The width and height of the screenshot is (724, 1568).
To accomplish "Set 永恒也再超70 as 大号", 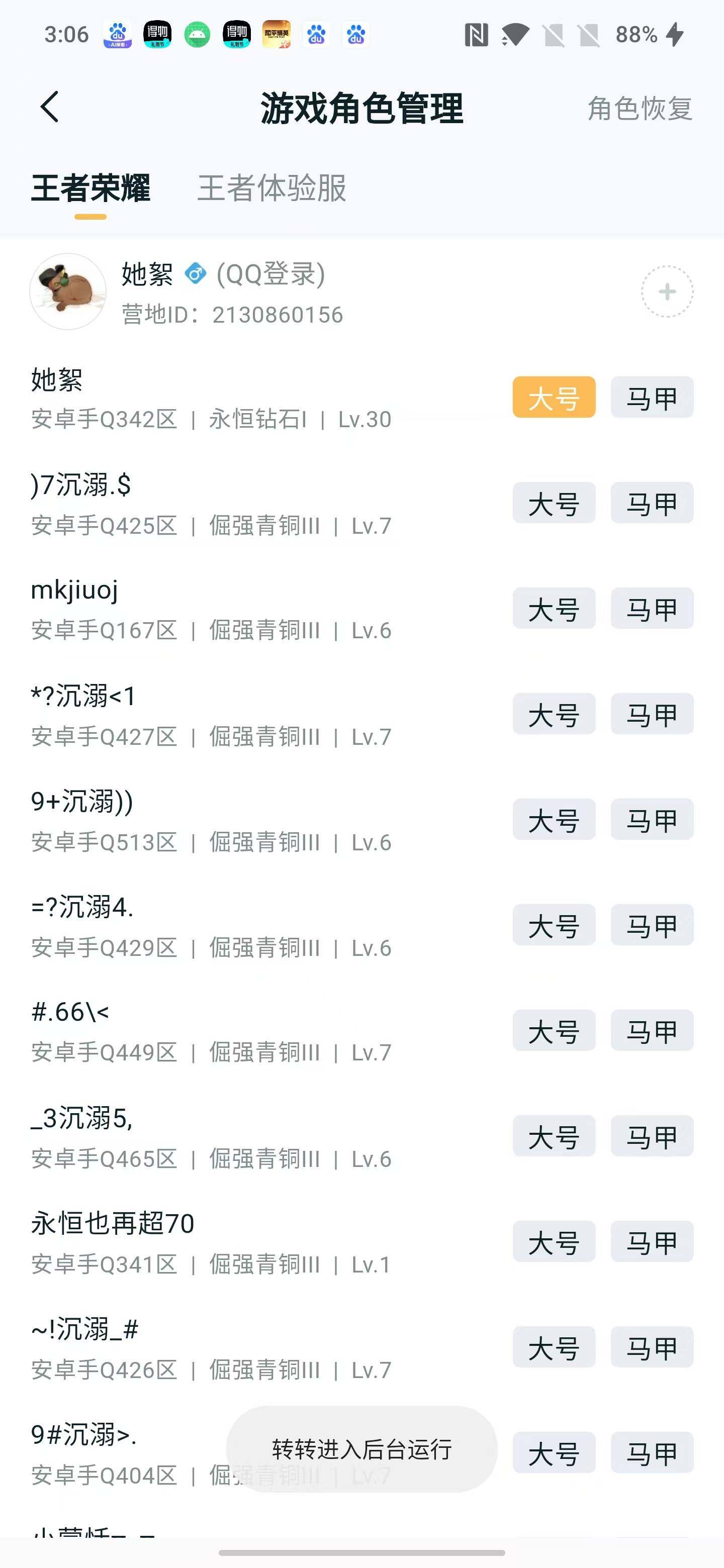I will pos(554,1242).
